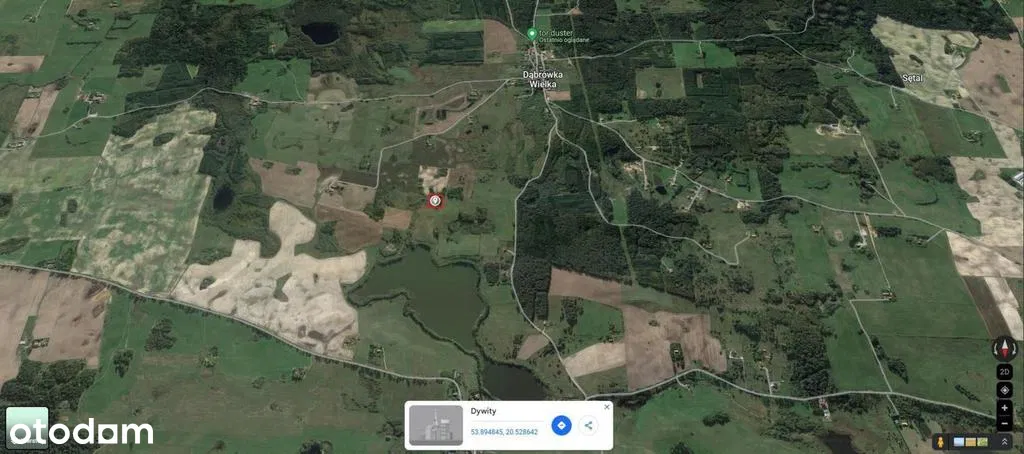Close the Dywity info card
Screen dimensions: 1024x454
pyautogui.click(x=606, y=407)
